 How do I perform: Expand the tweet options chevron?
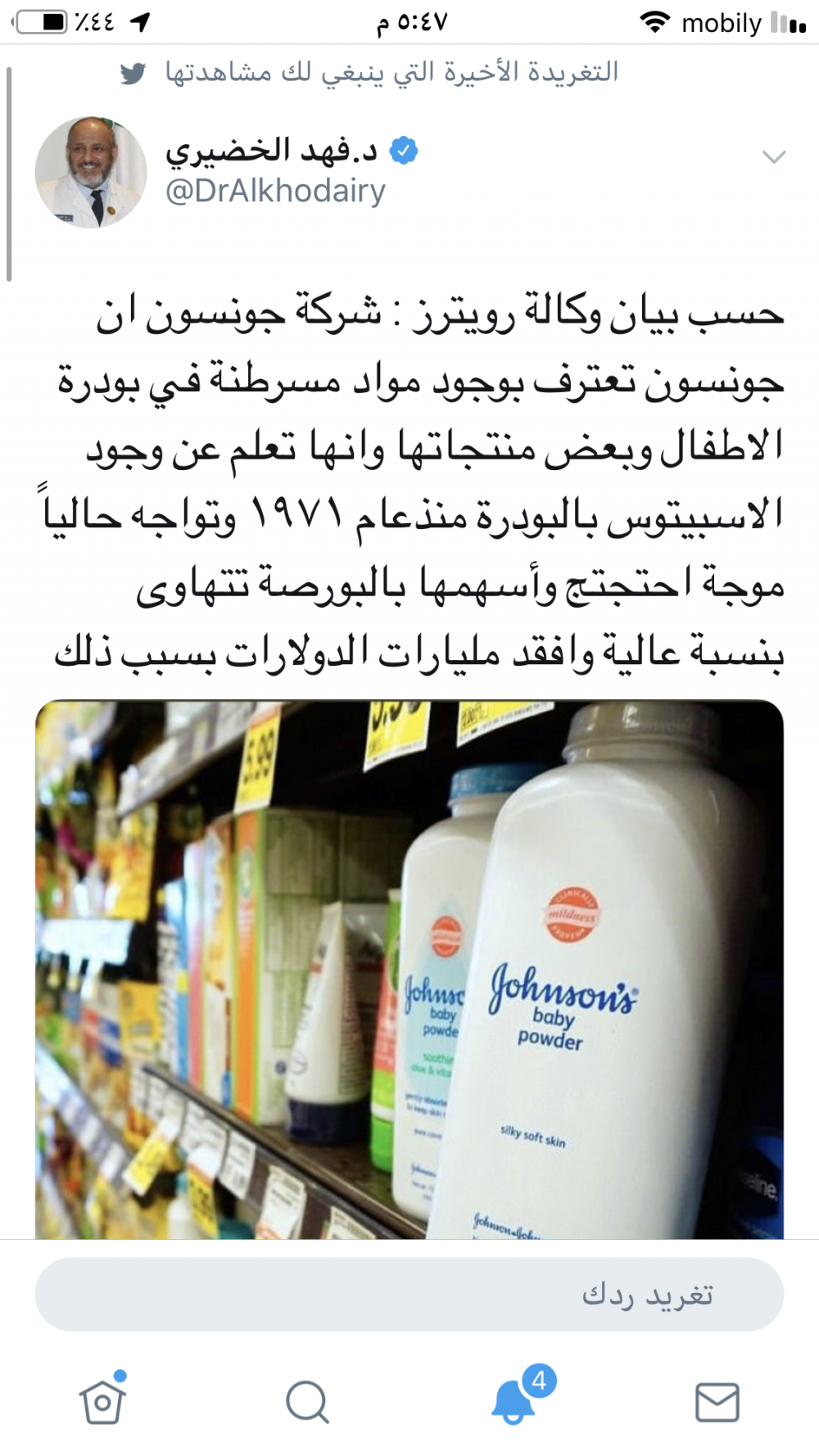[x=773, y=156]
